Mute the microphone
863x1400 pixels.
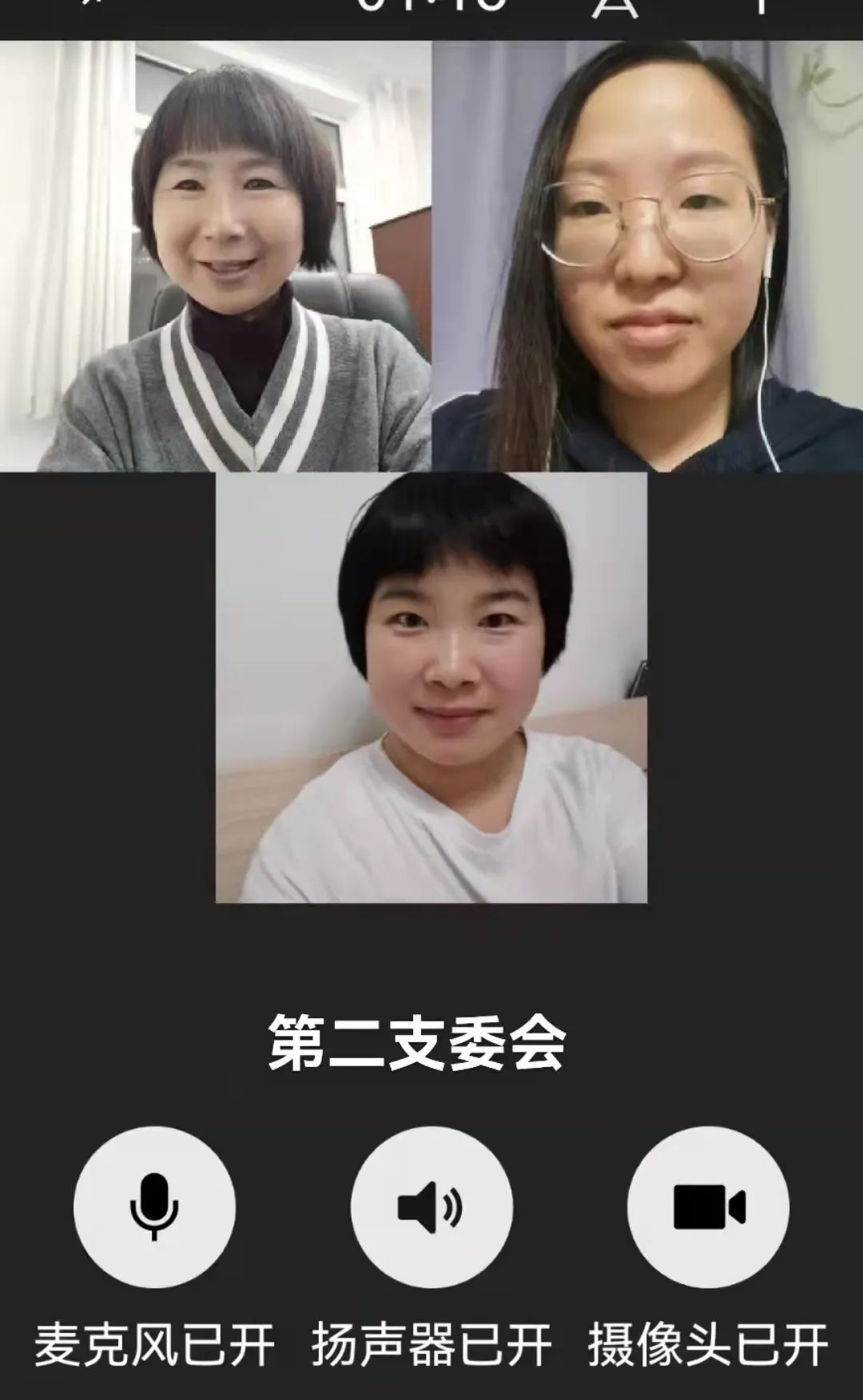pos(154,1206)
